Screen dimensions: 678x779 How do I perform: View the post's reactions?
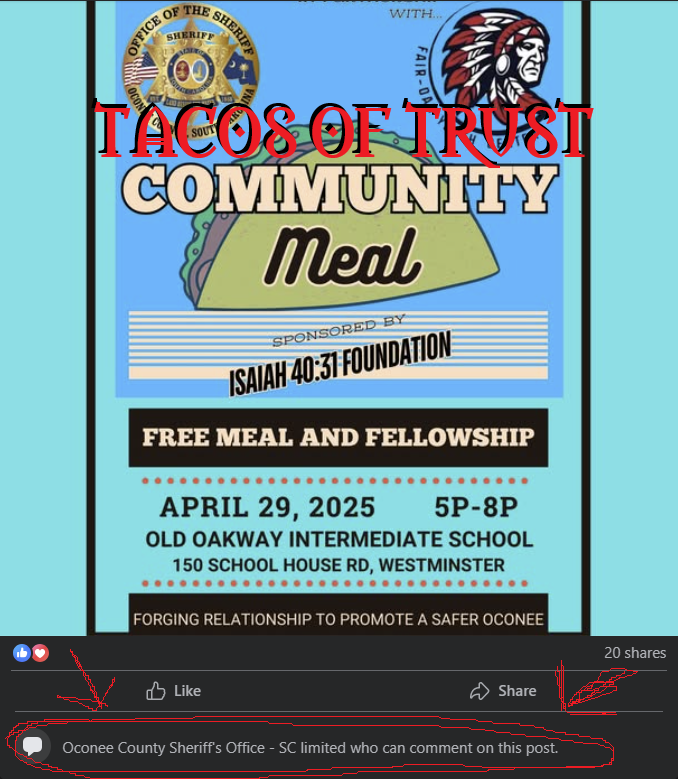[x=31, y=653]
